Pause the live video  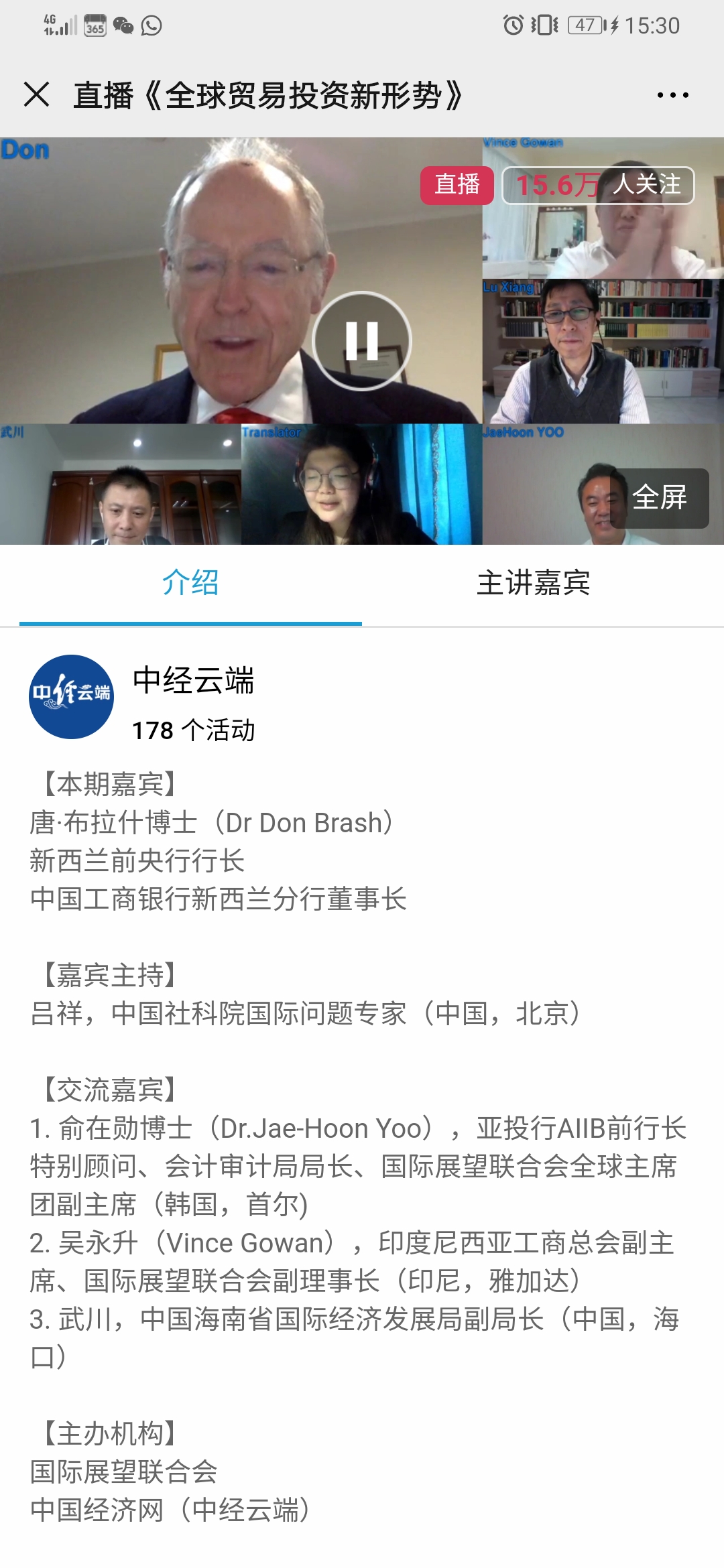[x=362, y=341]
